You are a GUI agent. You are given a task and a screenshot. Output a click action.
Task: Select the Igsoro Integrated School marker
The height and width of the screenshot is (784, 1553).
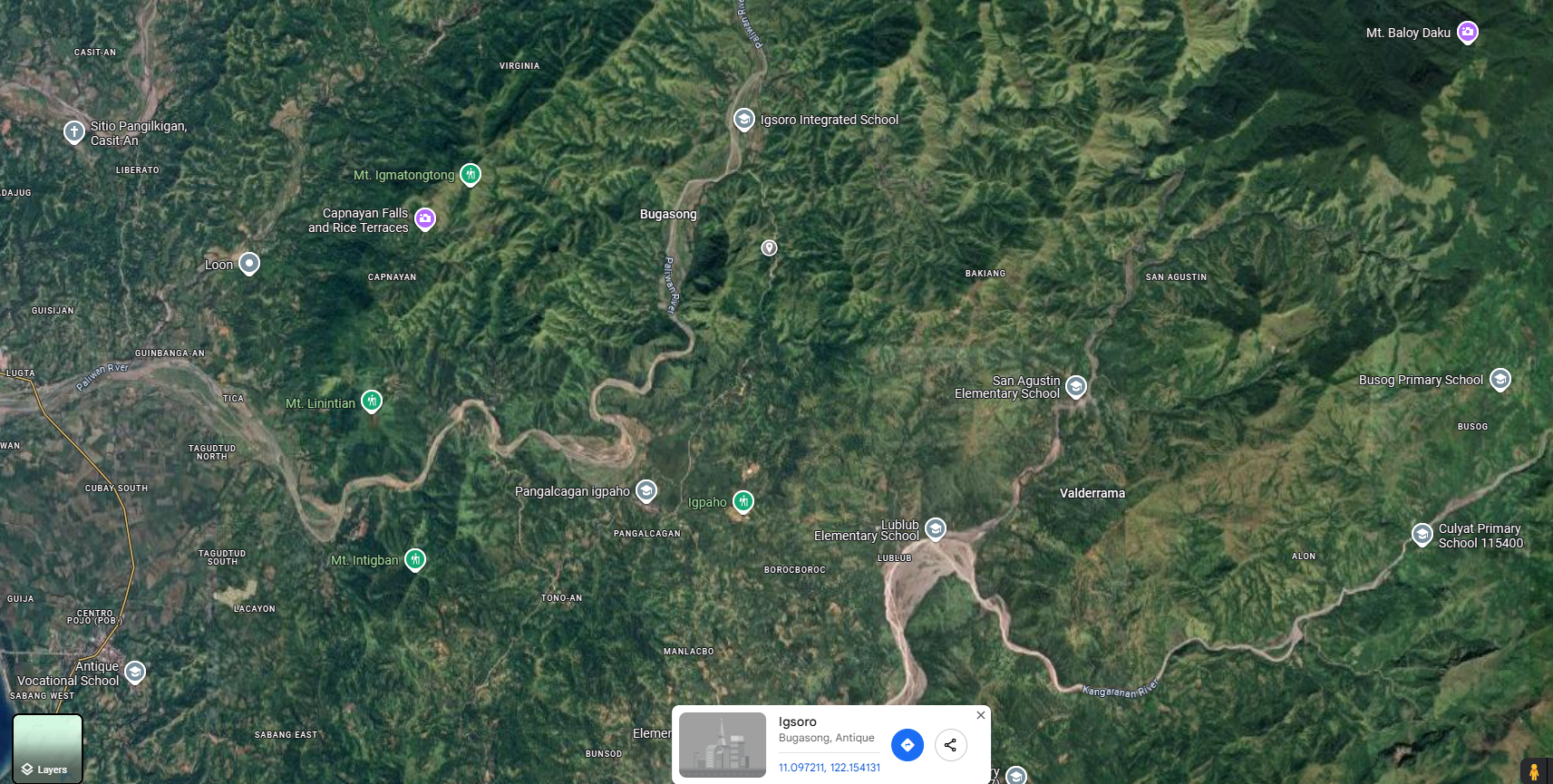click(x=743, y=120)
